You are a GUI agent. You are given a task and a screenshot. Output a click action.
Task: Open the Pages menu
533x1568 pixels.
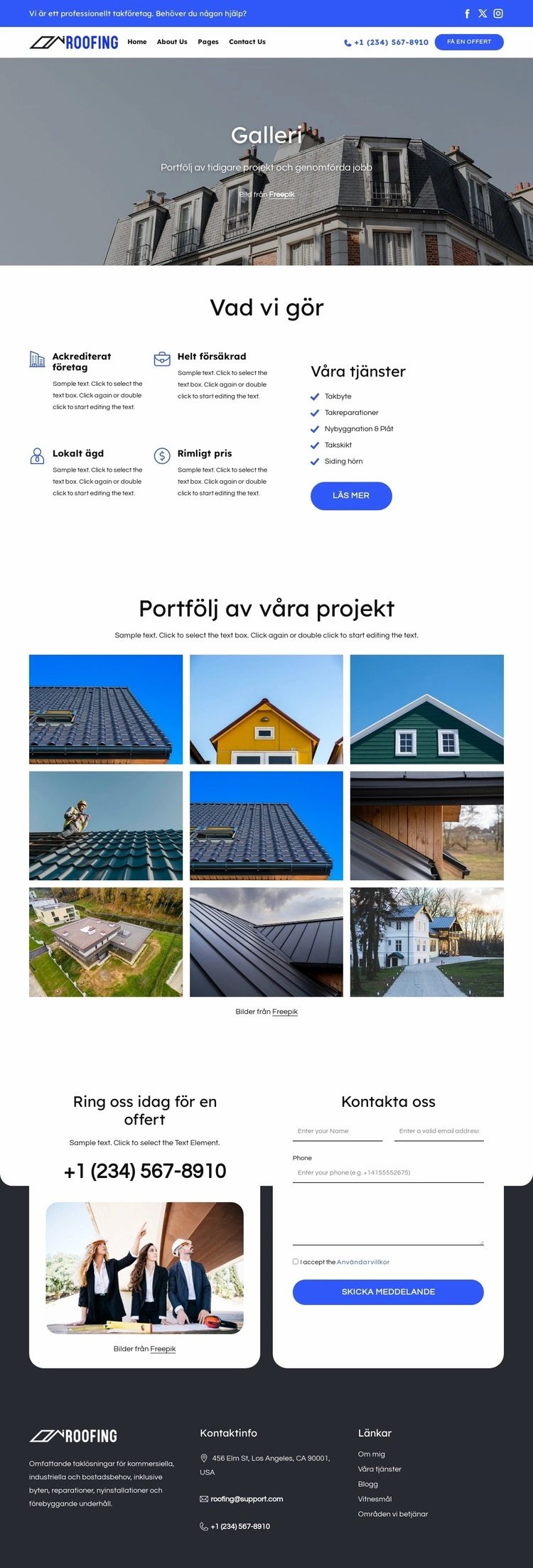(x=208, y=42)
